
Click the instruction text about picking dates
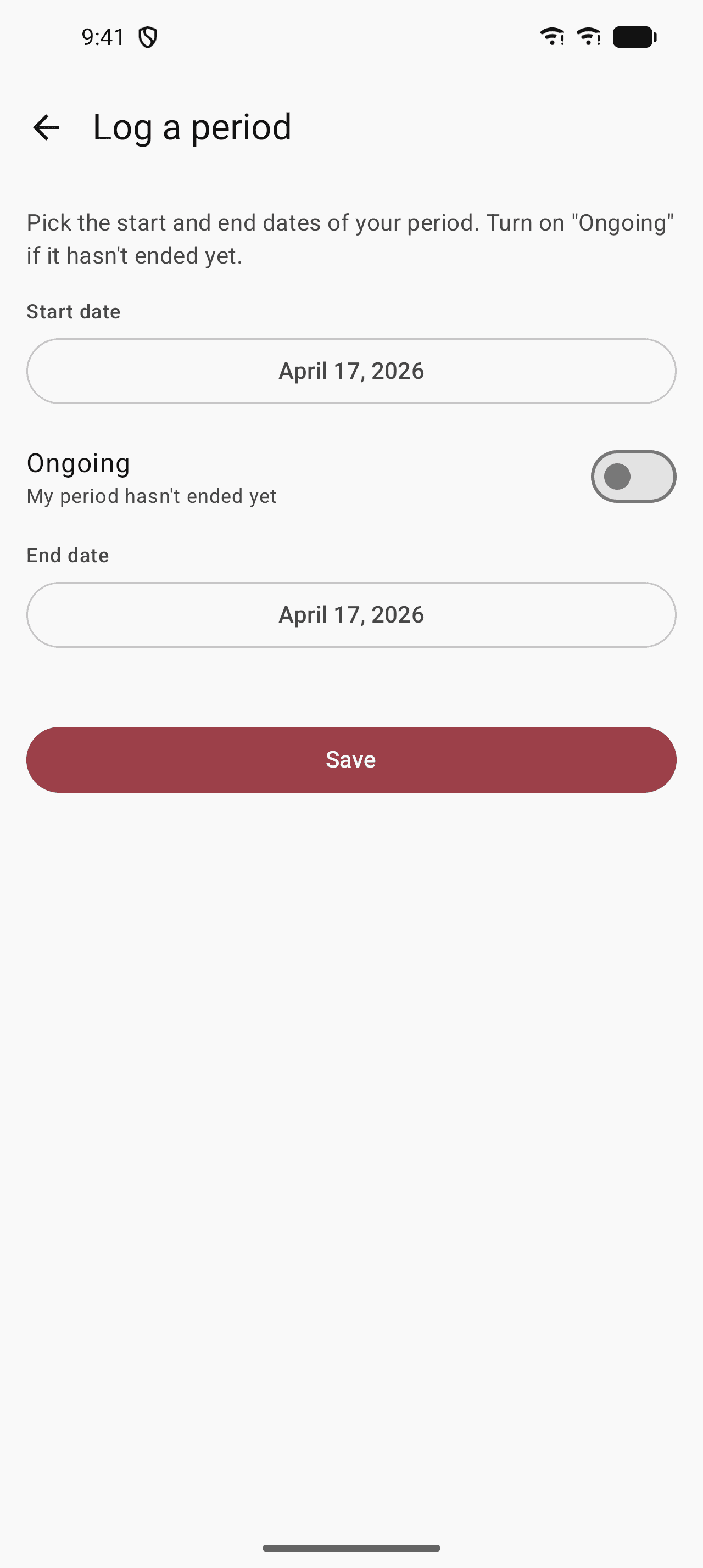[350, 239]
